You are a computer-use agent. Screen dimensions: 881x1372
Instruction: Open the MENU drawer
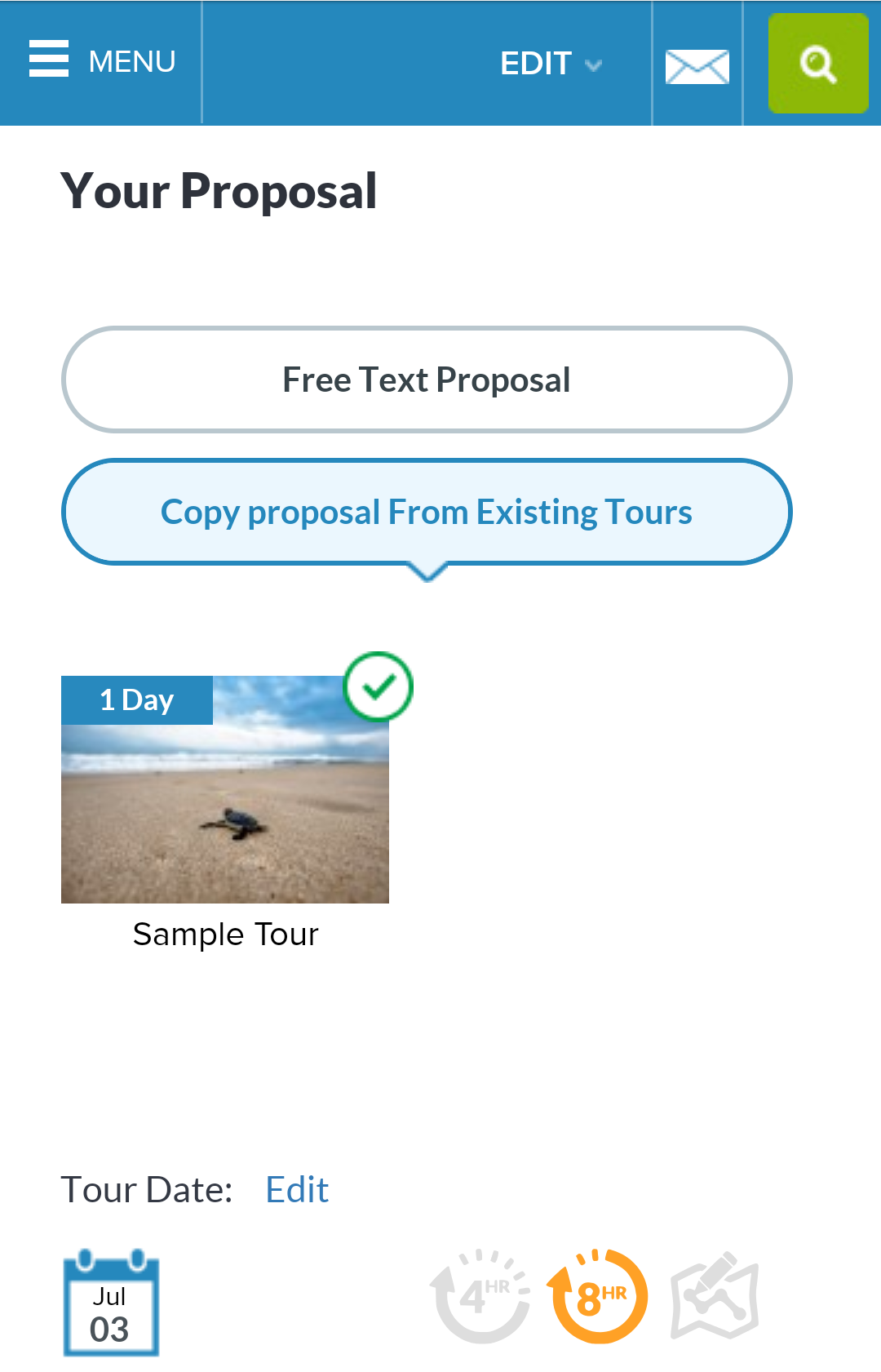coord(102,62)
